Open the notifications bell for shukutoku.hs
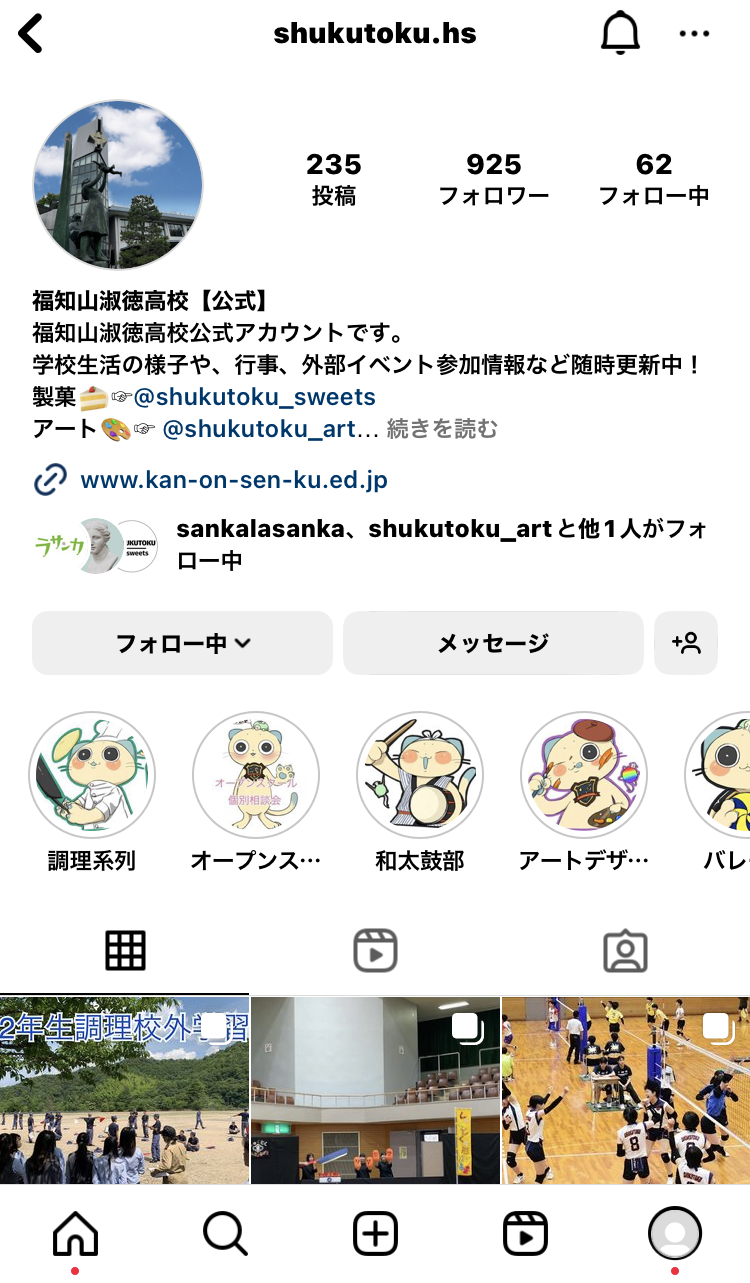 point(620,34)
